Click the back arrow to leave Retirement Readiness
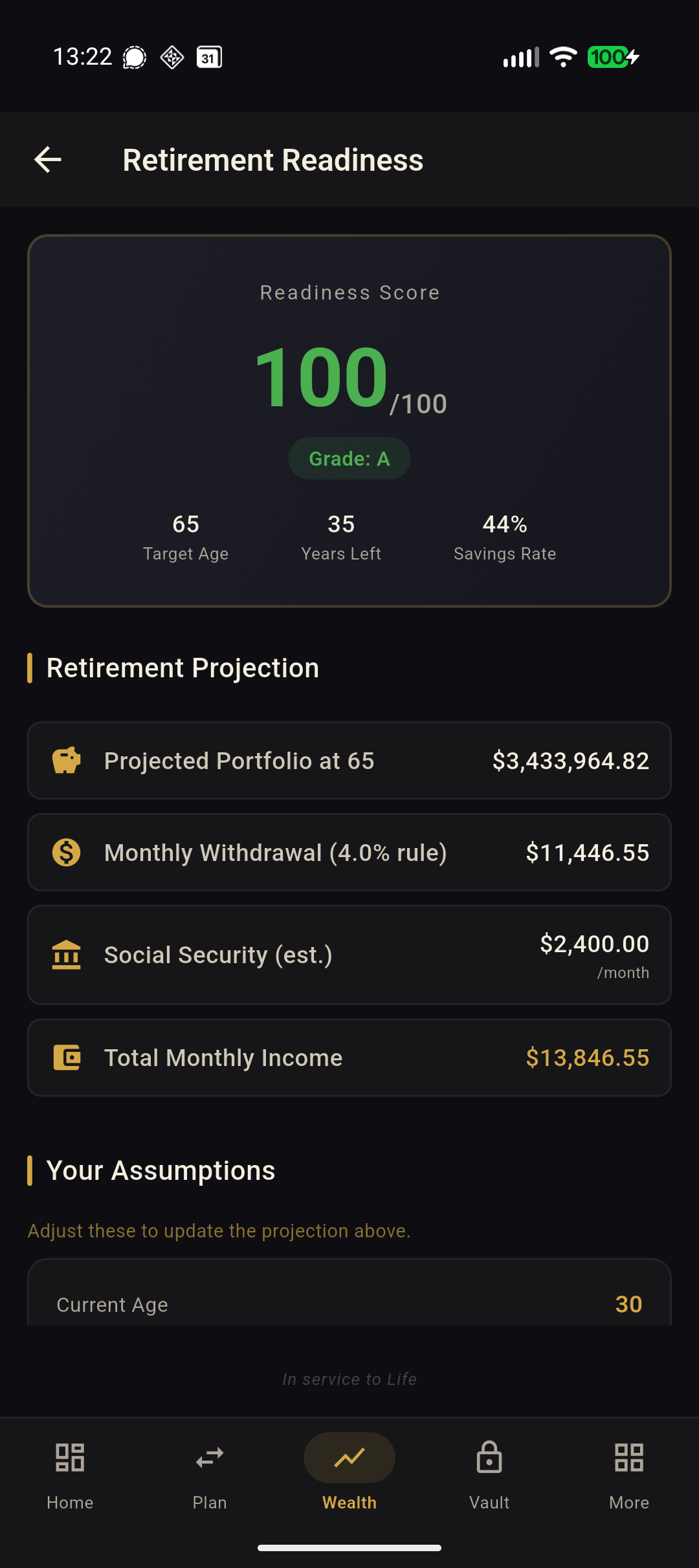Viewport: 699px width, 1568px height. coord(47,159)
